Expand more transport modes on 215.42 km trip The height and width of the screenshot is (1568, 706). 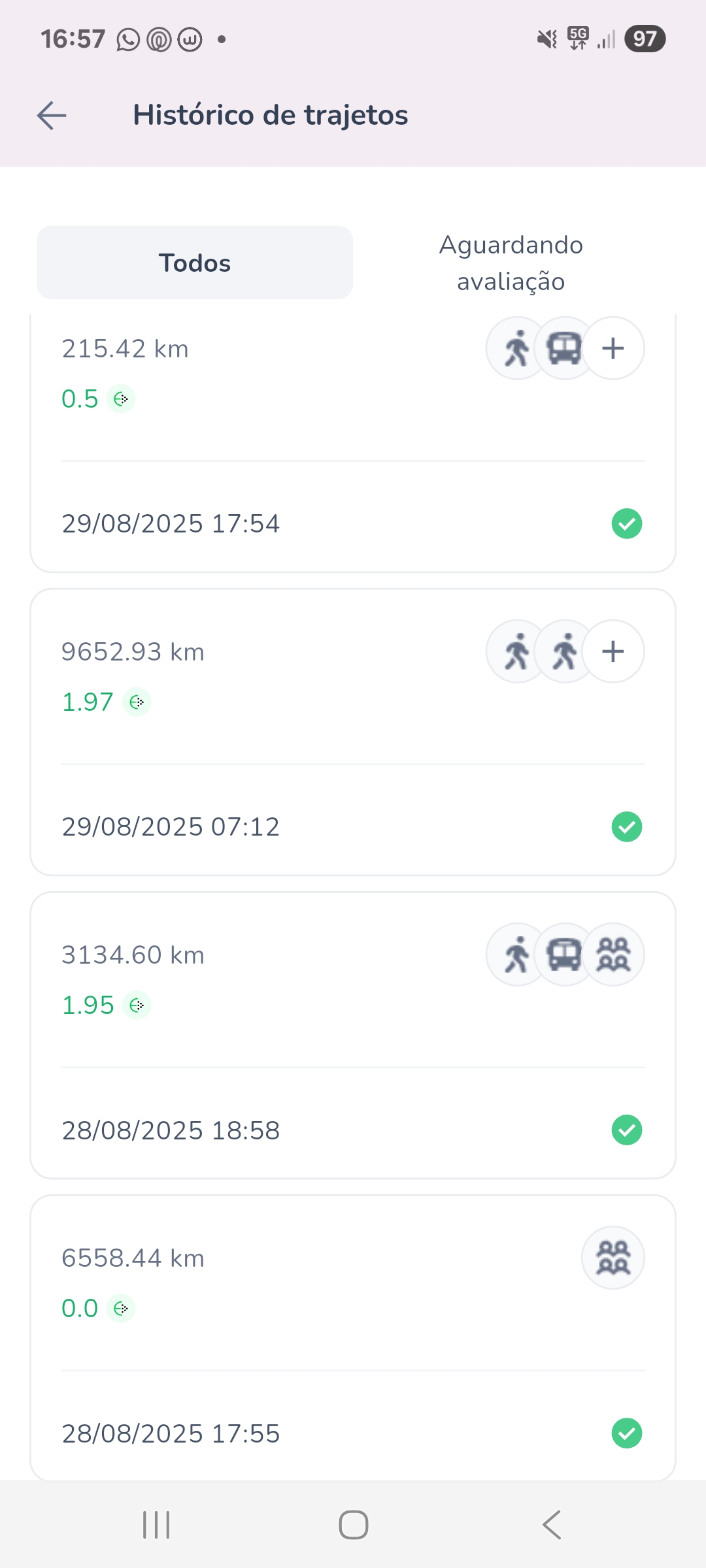click(x=613, y=348)
